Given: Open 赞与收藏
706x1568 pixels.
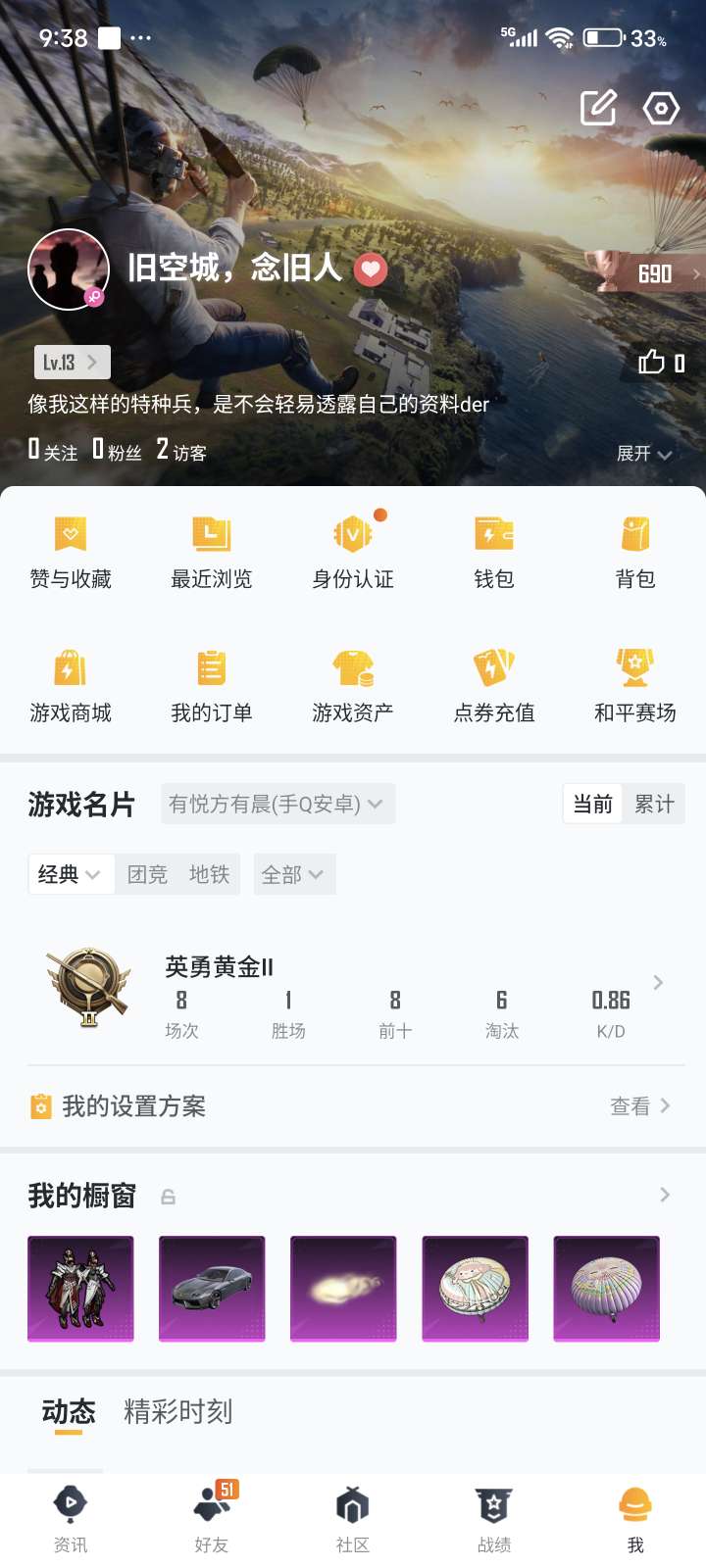Looking at the screenshot, I should tap(71, 553).
